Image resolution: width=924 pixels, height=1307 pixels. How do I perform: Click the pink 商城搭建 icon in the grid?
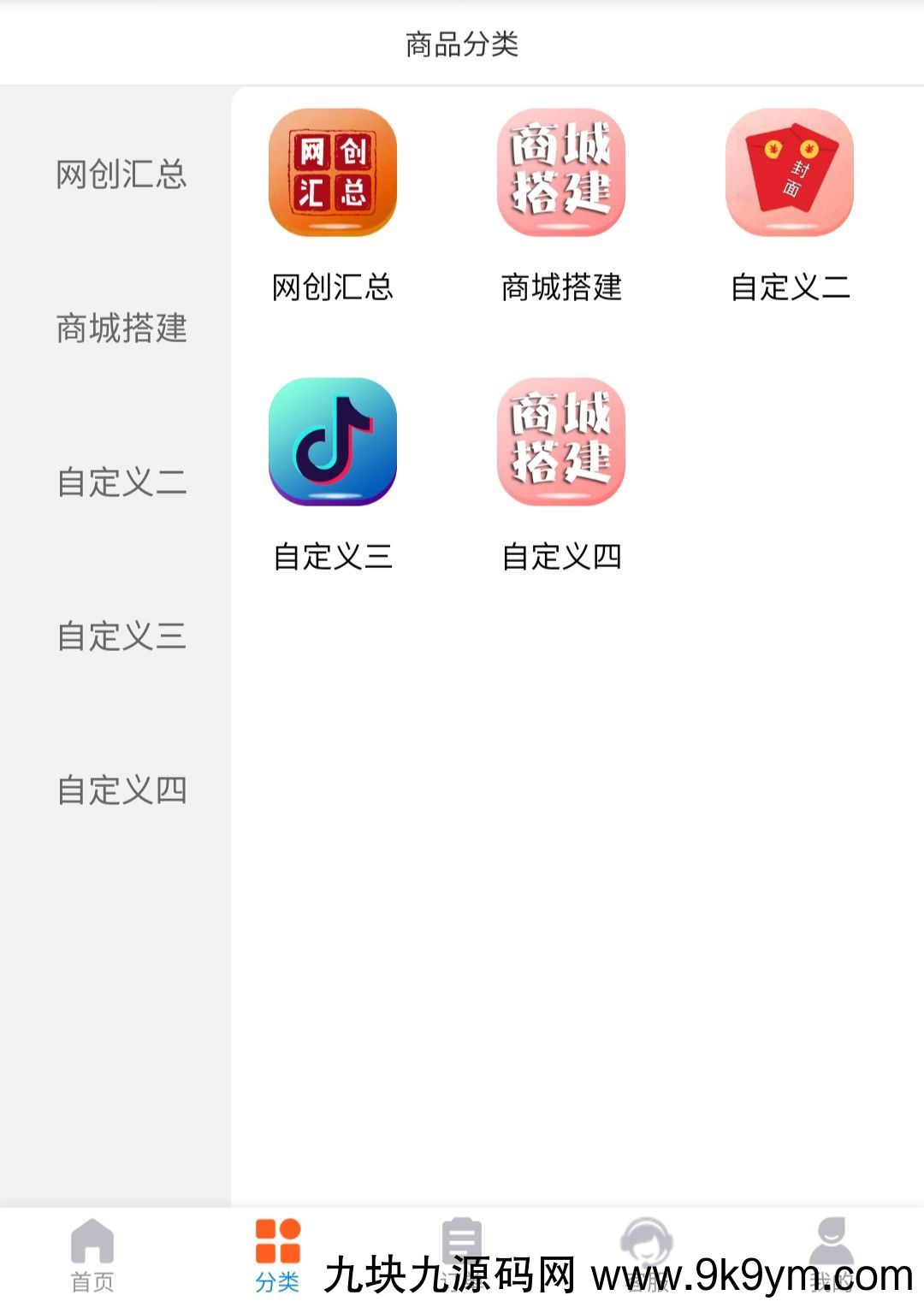pyautogui.click(x=560, y=171)
